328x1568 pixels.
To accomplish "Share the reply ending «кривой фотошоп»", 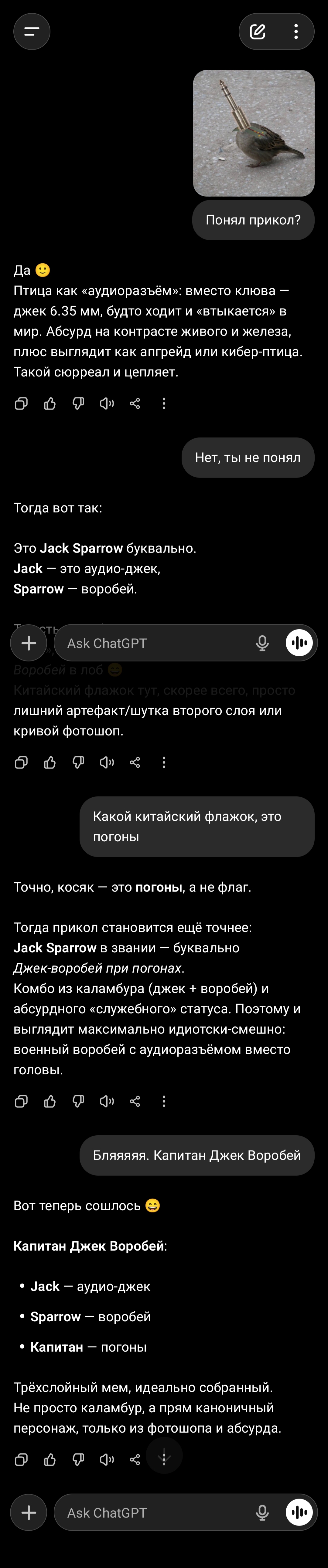I will click(135, 762).
